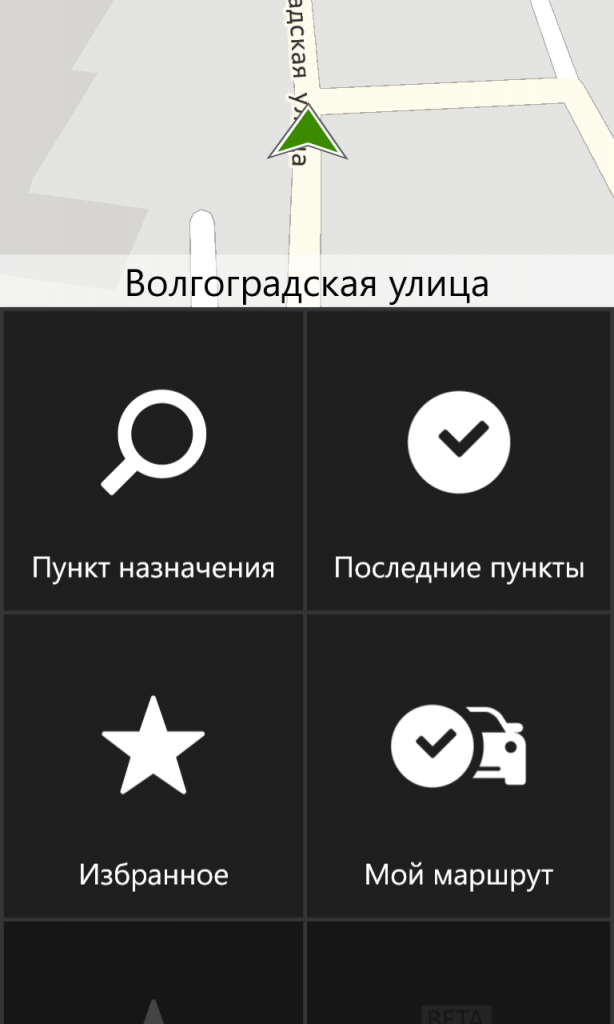Image resolution: width=614 pixels, height=1024 pixels.
Task: Open Последние пункты recent destinations
Action: point(459,461)
